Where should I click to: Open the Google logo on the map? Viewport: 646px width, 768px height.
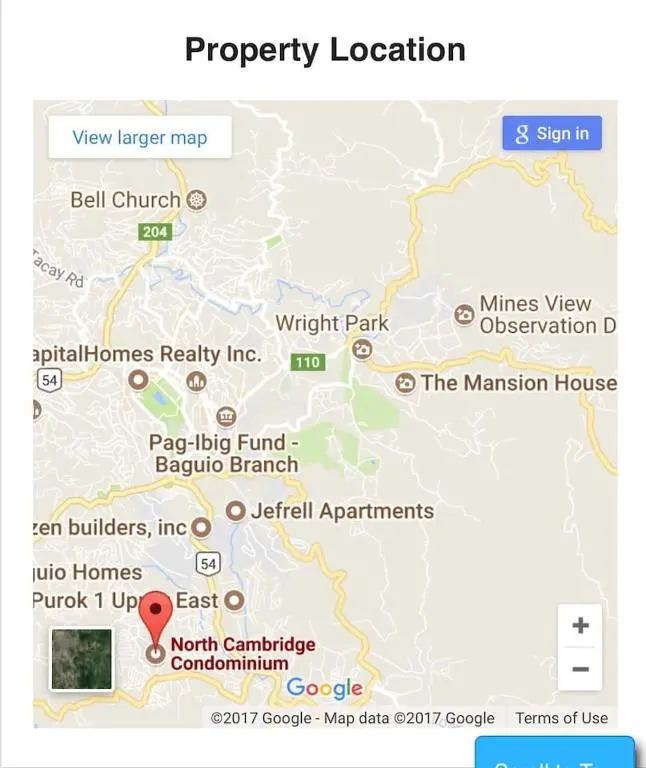(324, 688)
